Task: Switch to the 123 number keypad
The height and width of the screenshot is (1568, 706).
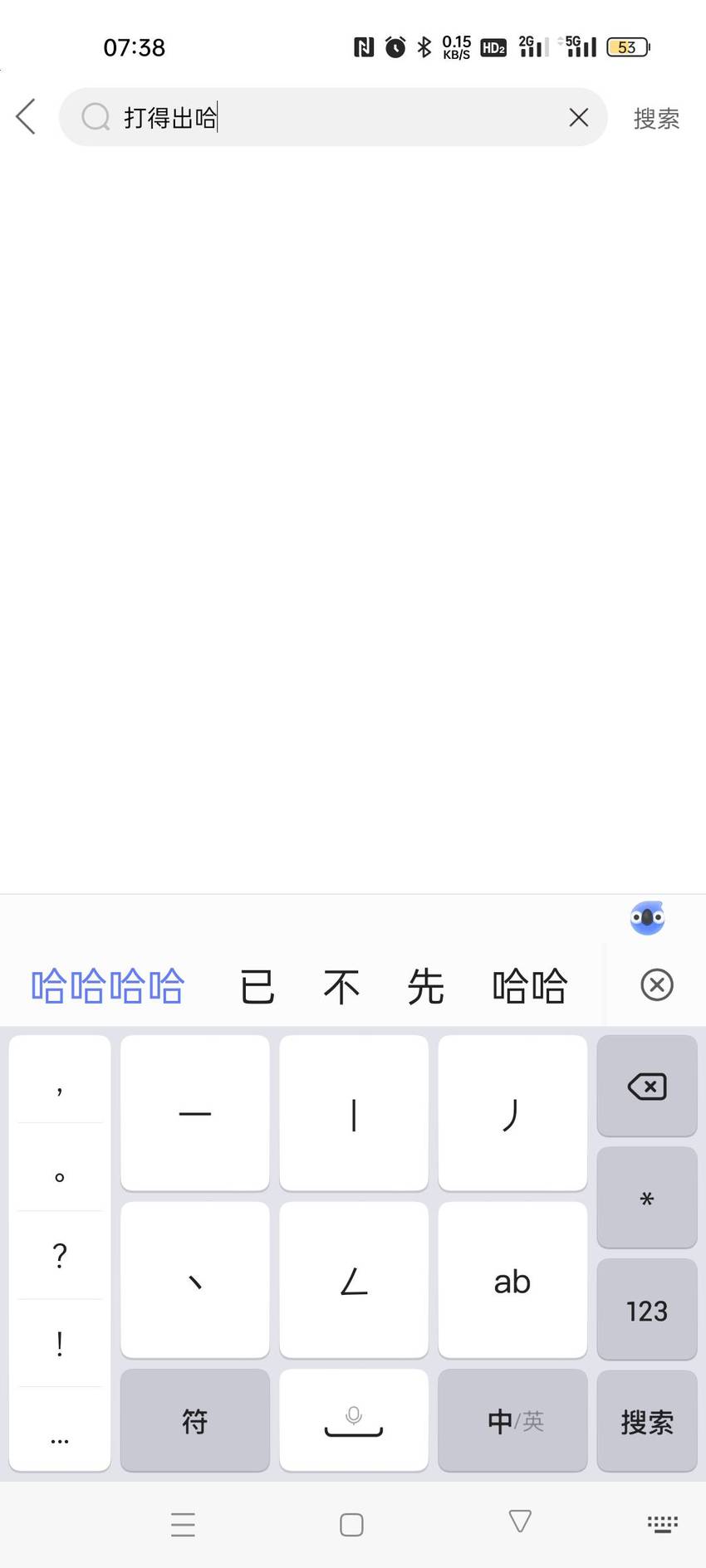Action: [647, 1309]
